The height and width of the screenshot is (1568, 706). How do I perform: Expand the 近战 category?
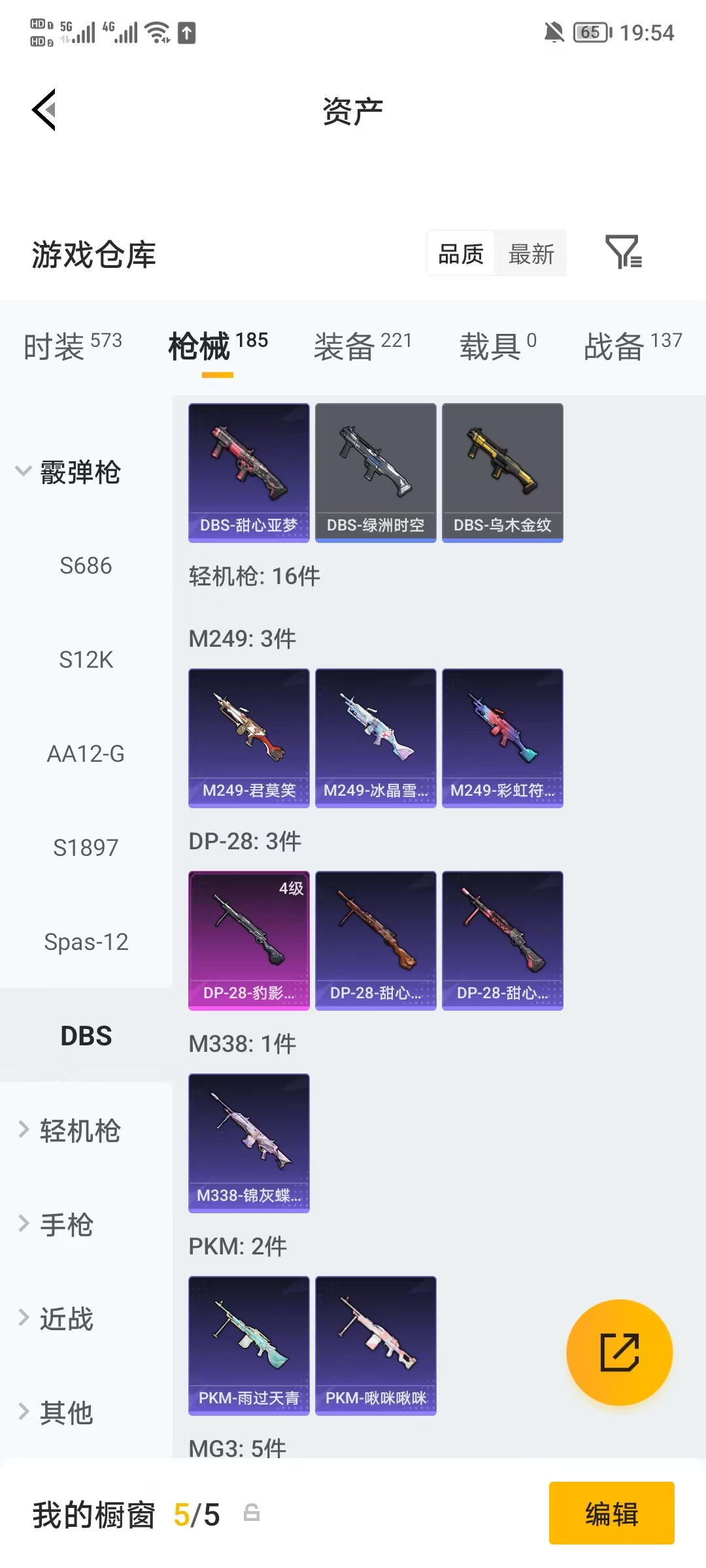coord(56,1318)
